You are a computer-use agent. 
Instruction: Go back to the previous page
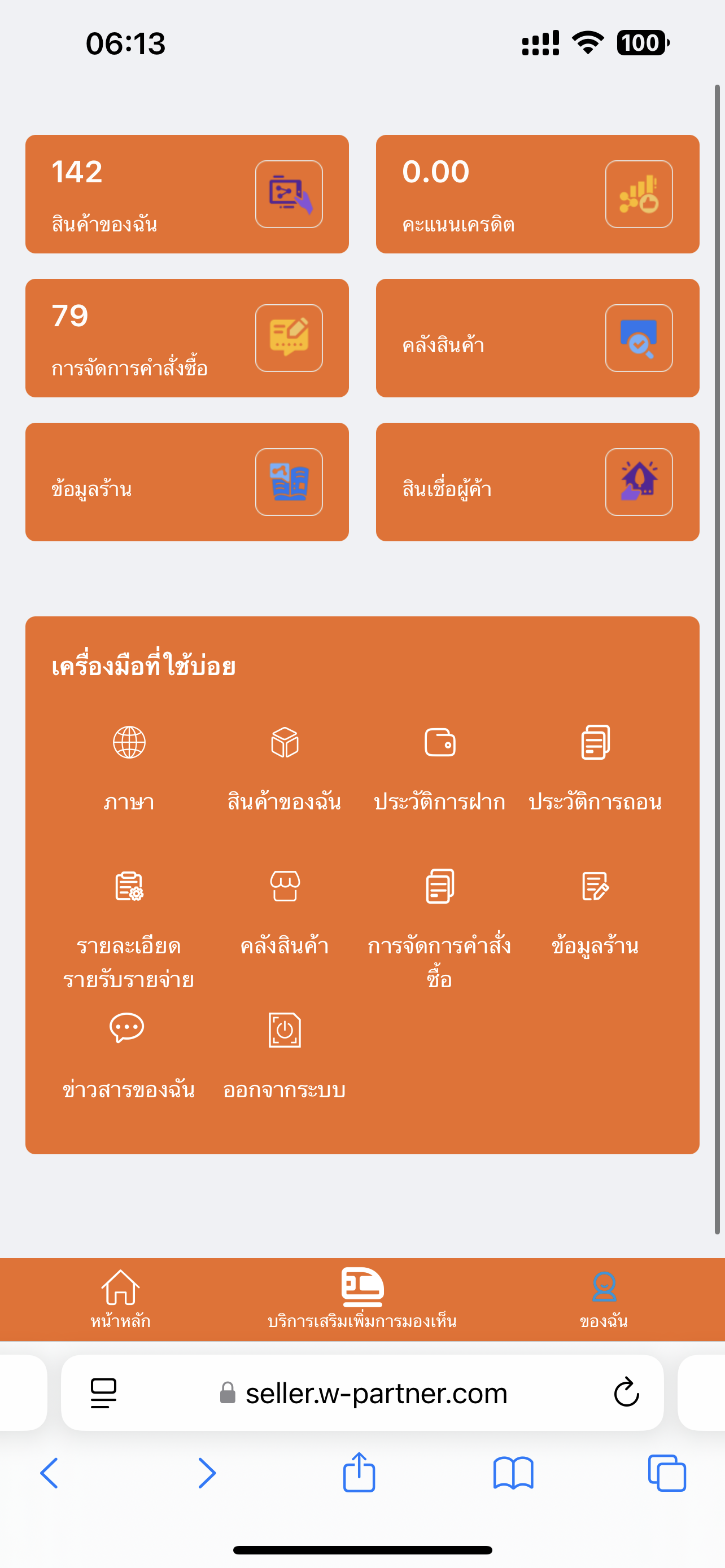point(49,1473)
